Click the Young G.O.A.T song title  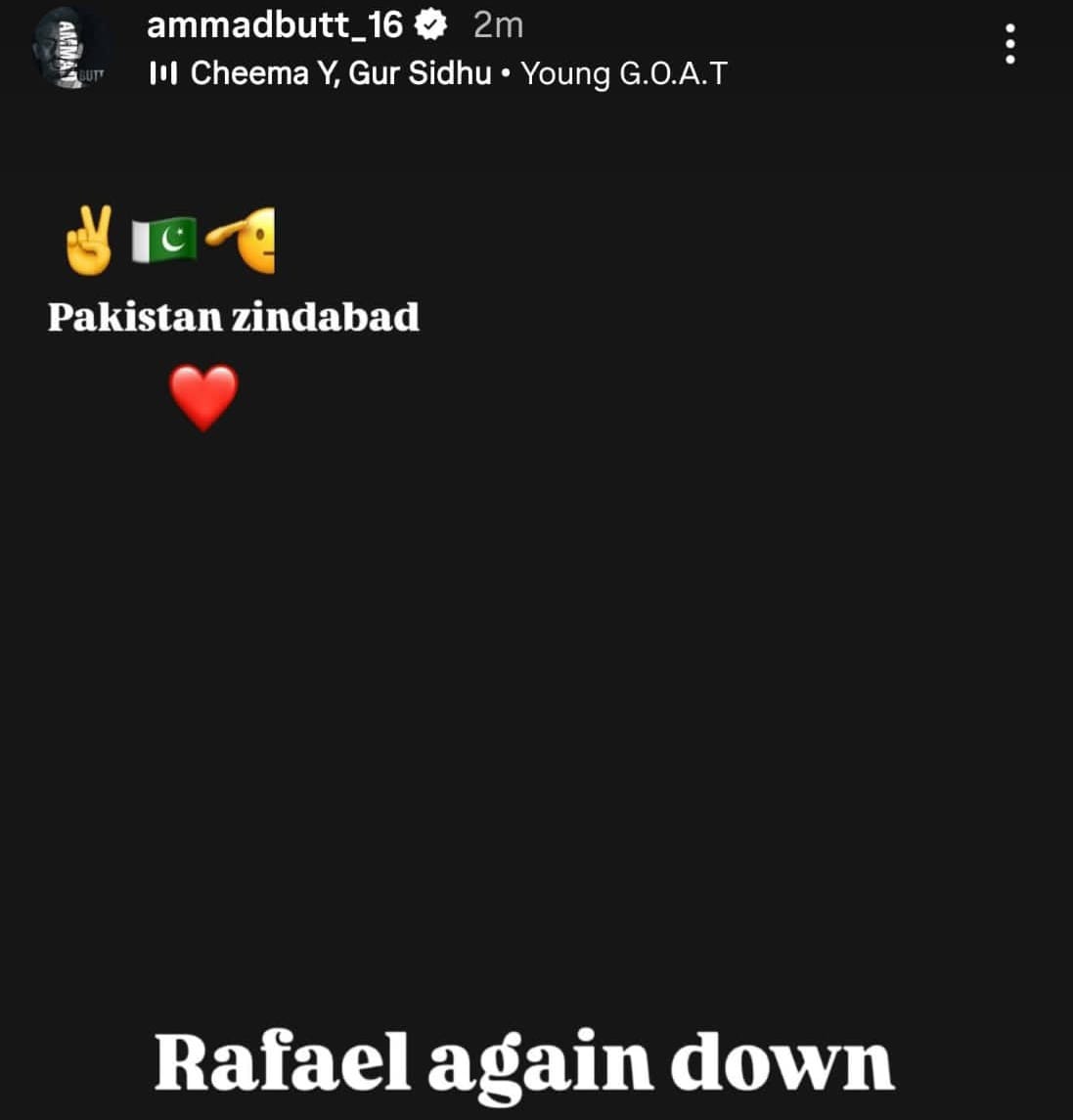tap(623, 72)
